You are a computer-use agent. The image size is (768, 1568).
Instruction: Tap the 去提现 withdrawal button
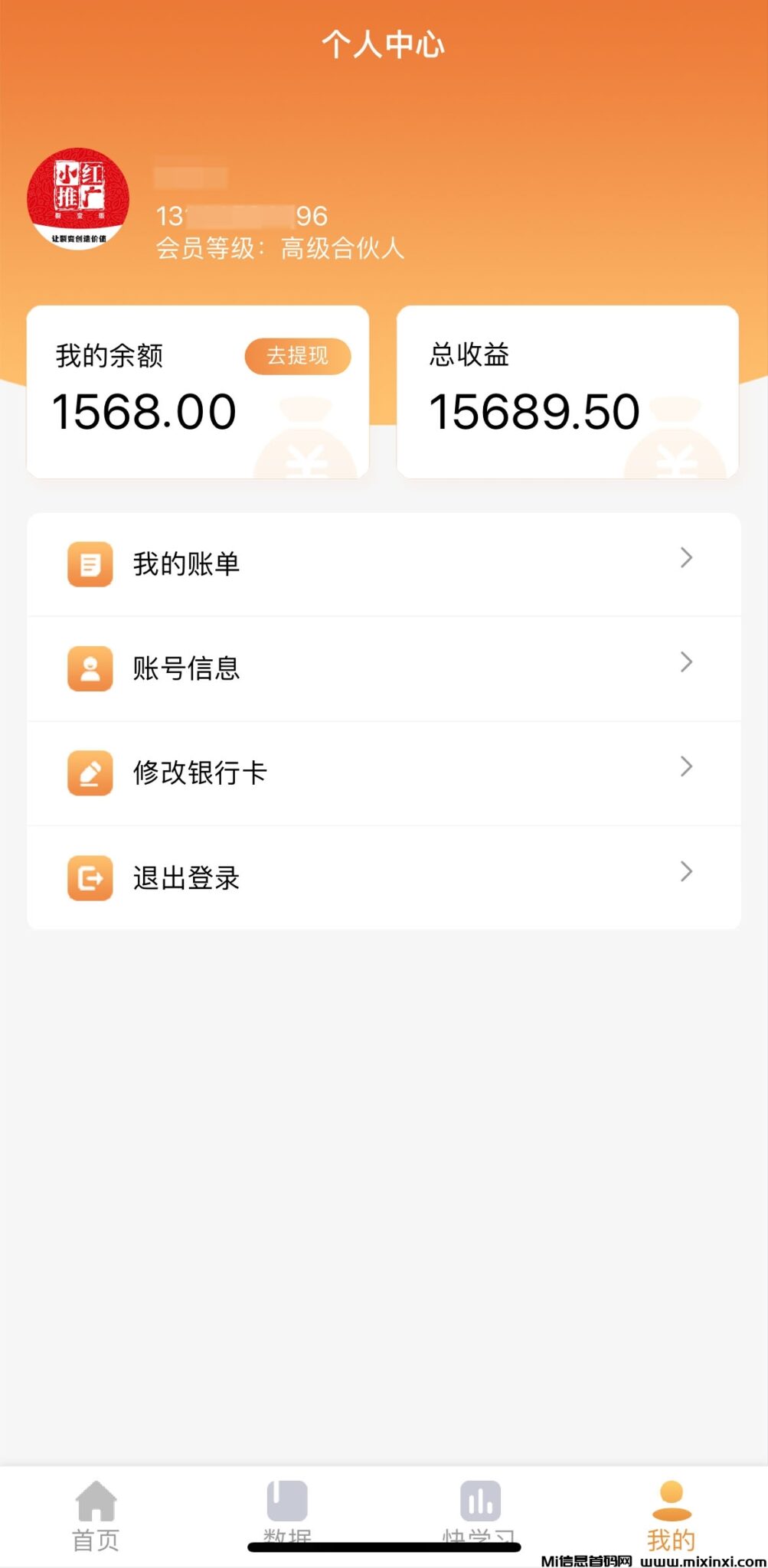[x=297, y=356]
